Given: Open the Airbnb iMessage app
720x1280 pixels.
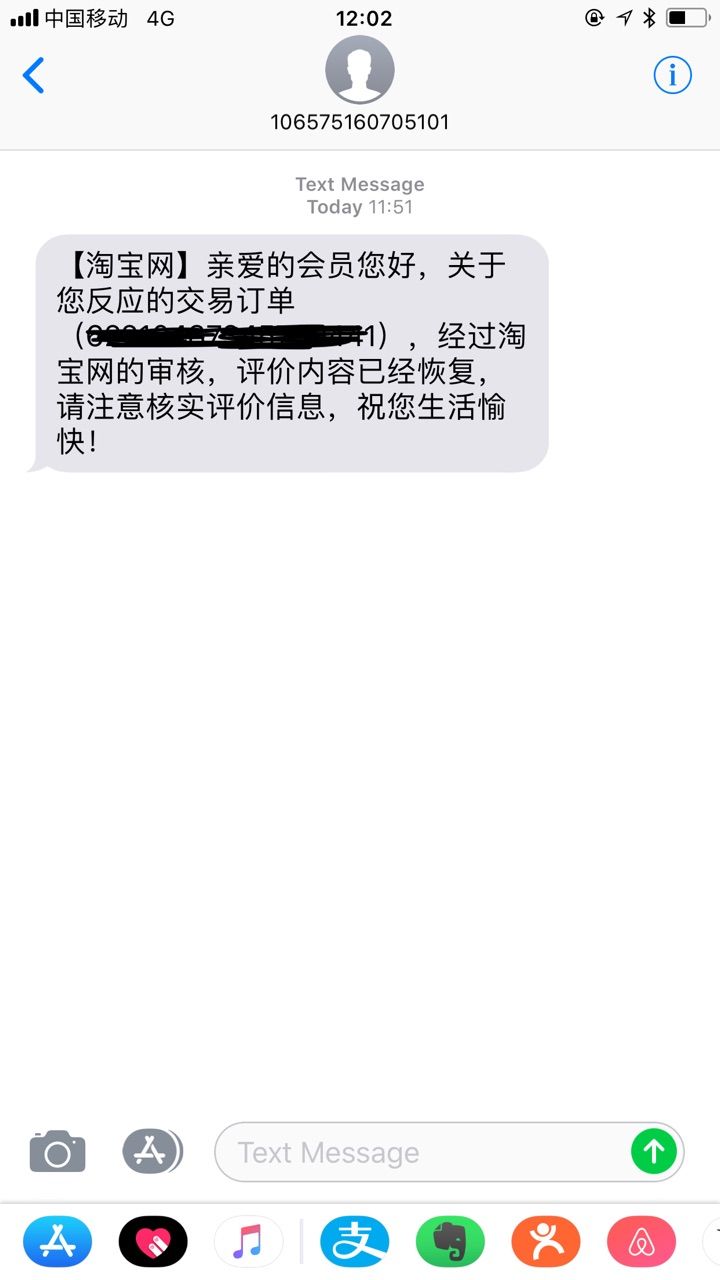Looking at the screenshot, I should click(641, 1242).
